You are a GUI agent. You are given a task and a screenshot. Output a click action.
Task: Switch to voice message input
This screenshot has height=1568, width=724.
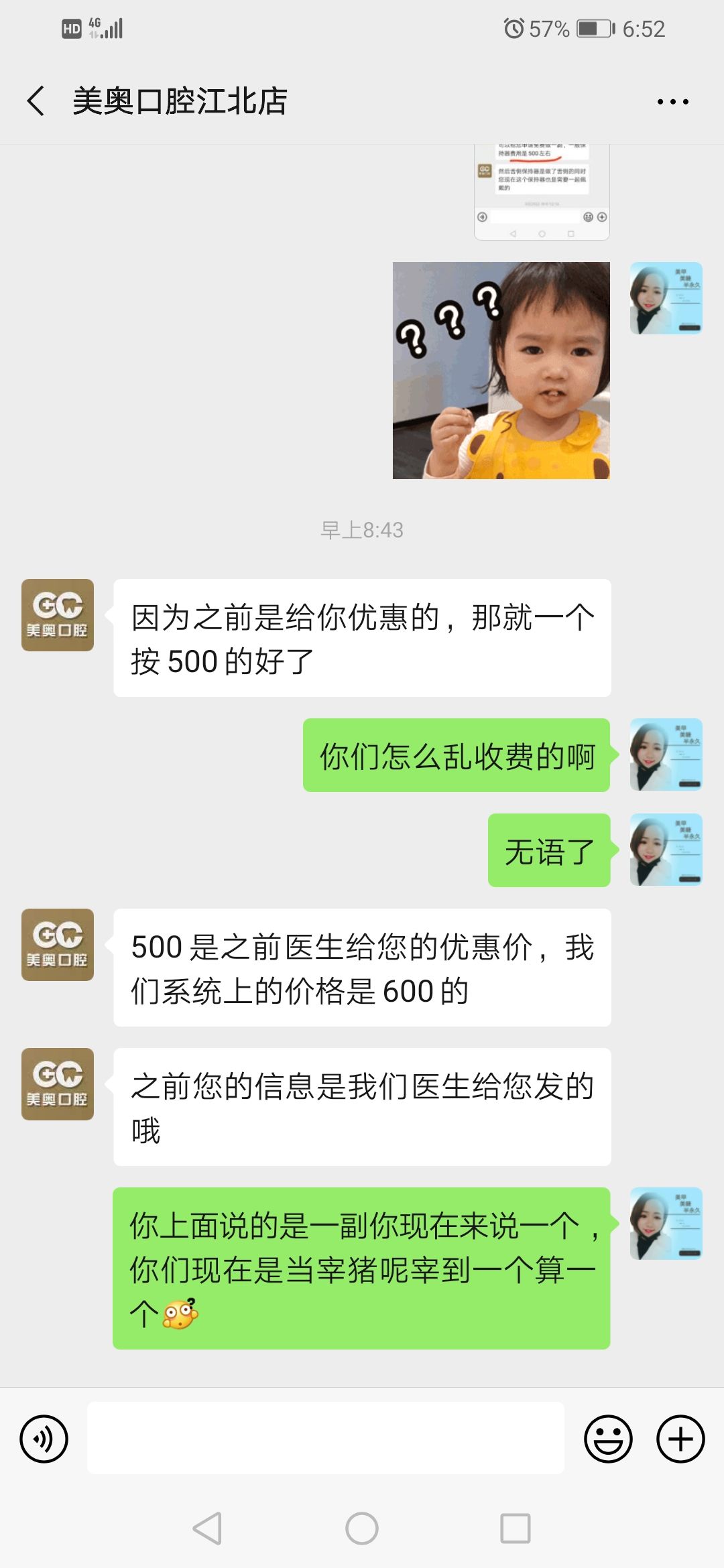click(44, 1439)
